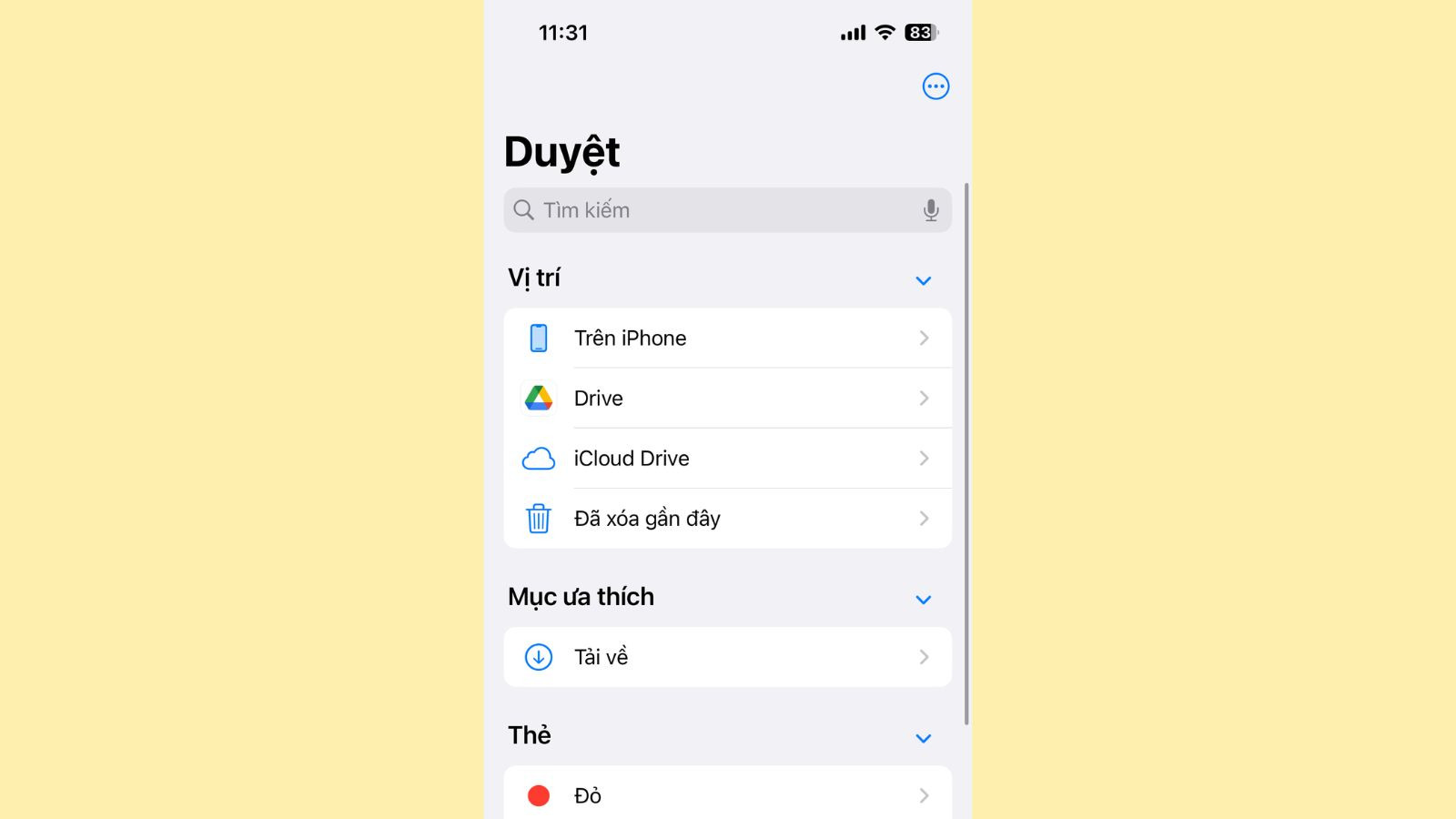Open the more options ellipsis menu
Viewport: 1456px width, 819px height.
935,86
